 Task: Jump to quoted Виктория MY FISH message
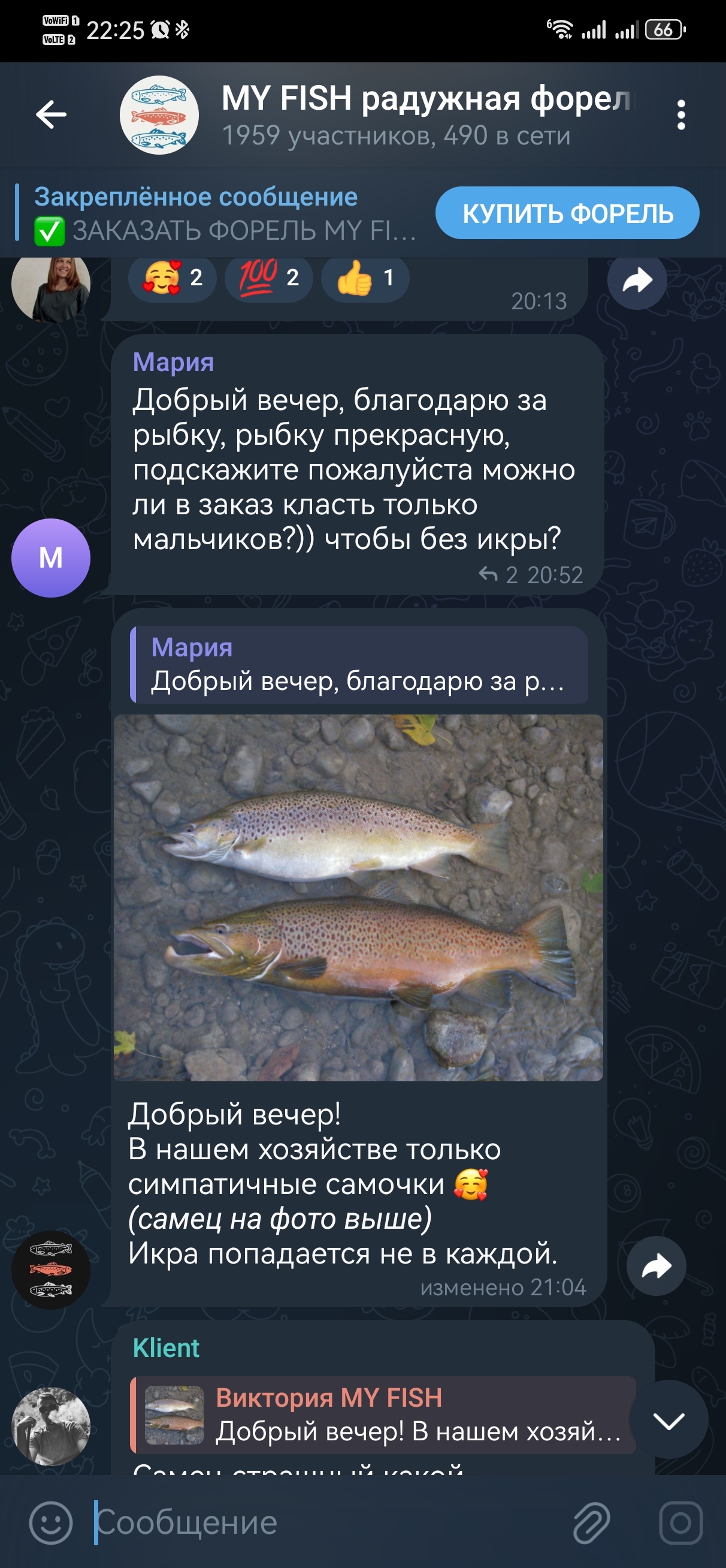(383, 1415)
